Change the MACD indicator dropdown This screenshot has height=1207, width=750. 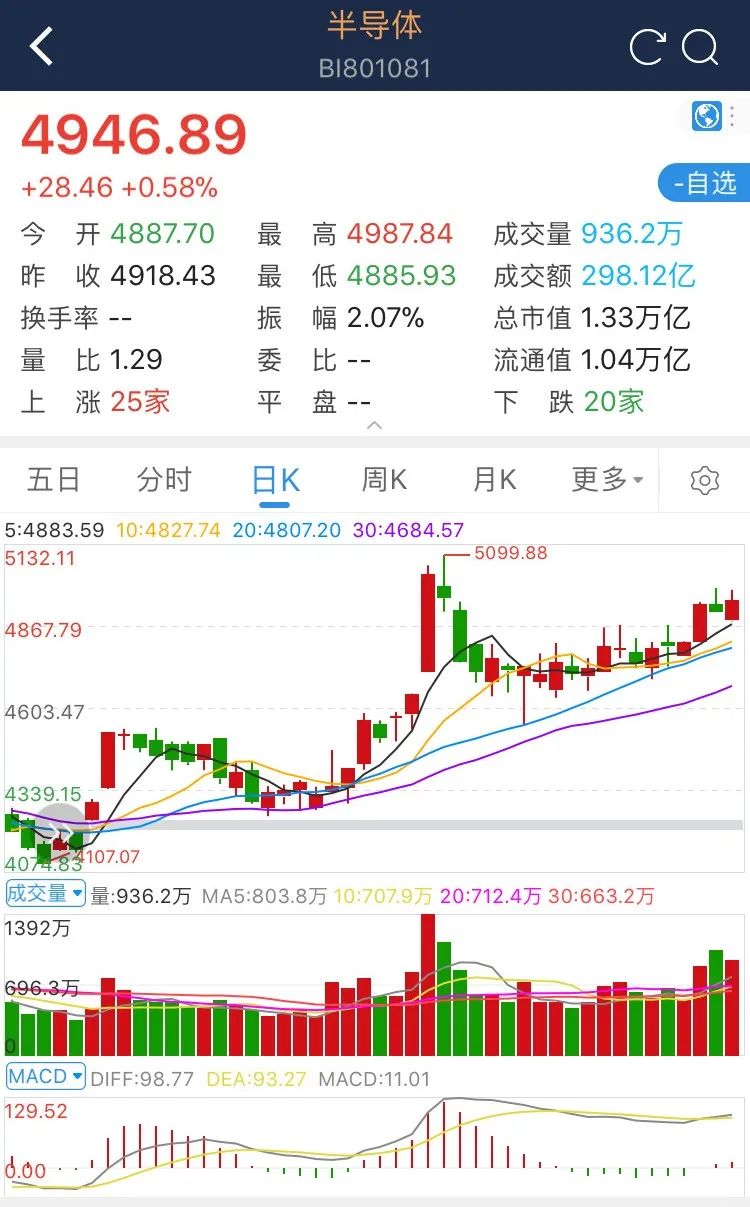coord(46,1077)
